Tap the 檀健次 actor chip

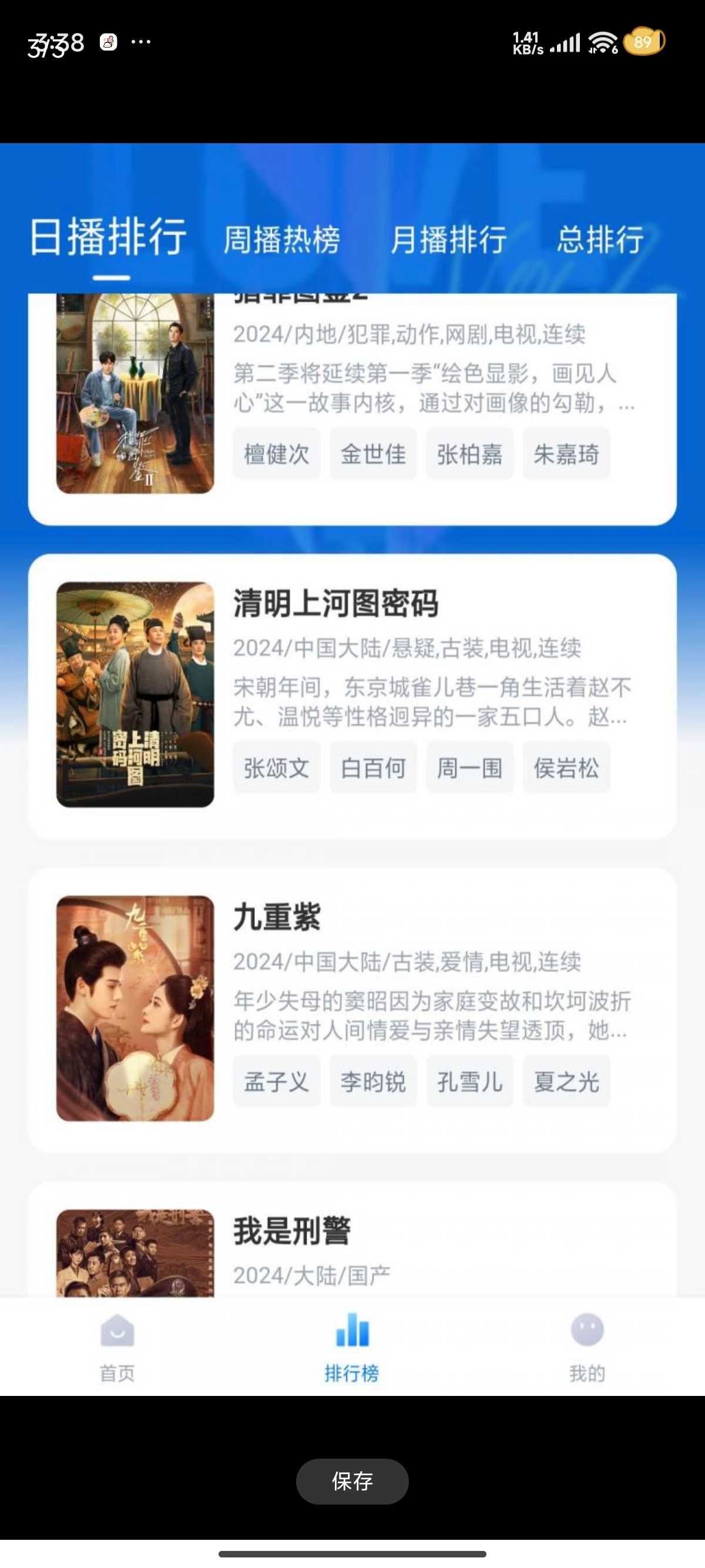[x=276, y=454]
